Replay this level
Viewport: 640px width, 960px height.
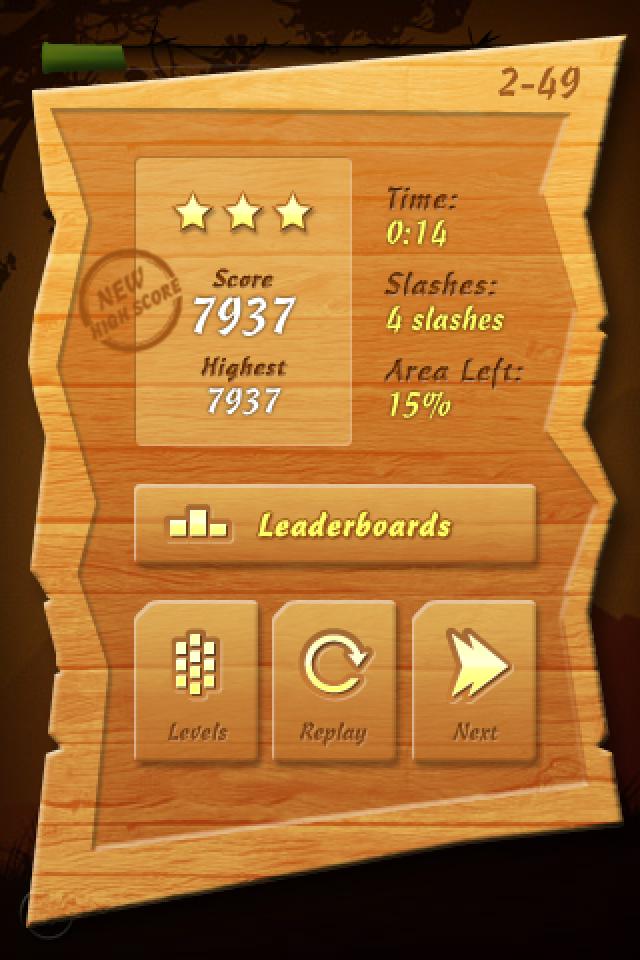334,682
